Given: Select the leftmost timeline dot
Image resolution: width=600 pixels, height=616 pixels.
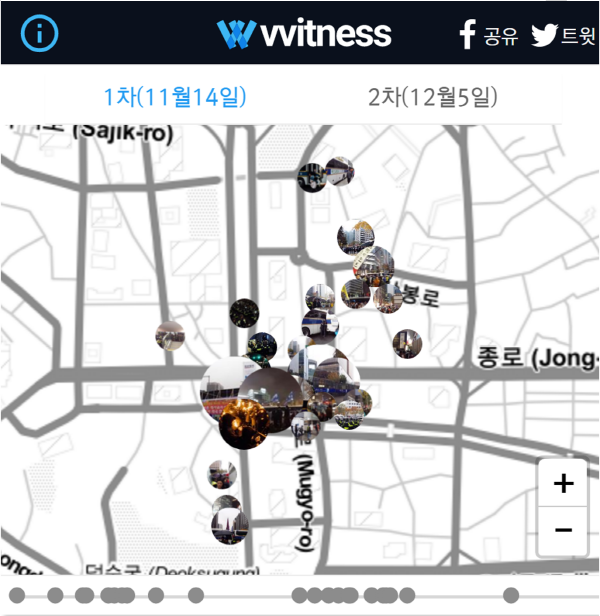Looking at the screenshot, I should tap(17, 596).
